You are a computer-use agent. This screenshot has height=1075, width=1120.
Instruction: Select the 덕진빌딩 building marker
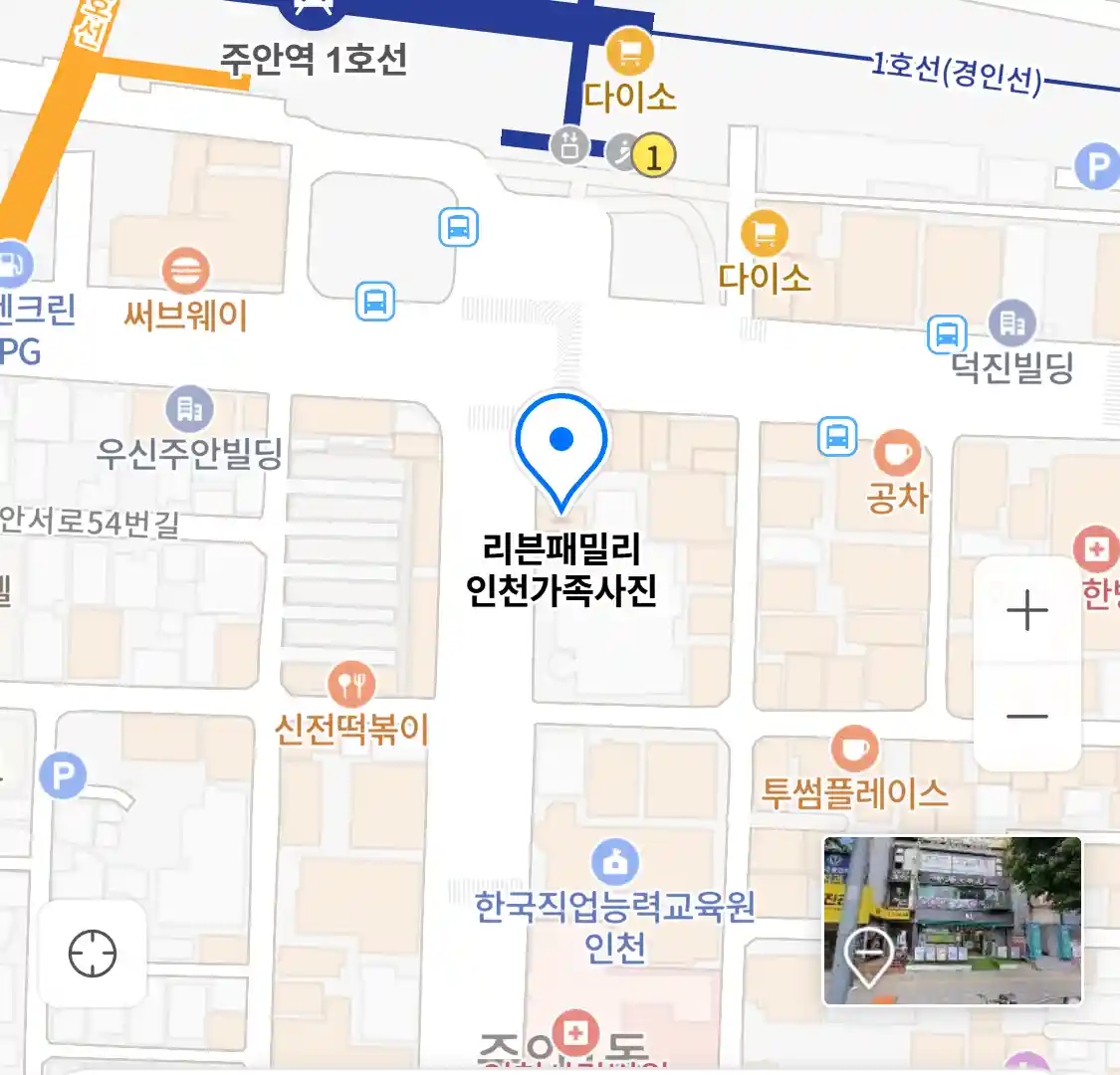tap(1011, 323)
